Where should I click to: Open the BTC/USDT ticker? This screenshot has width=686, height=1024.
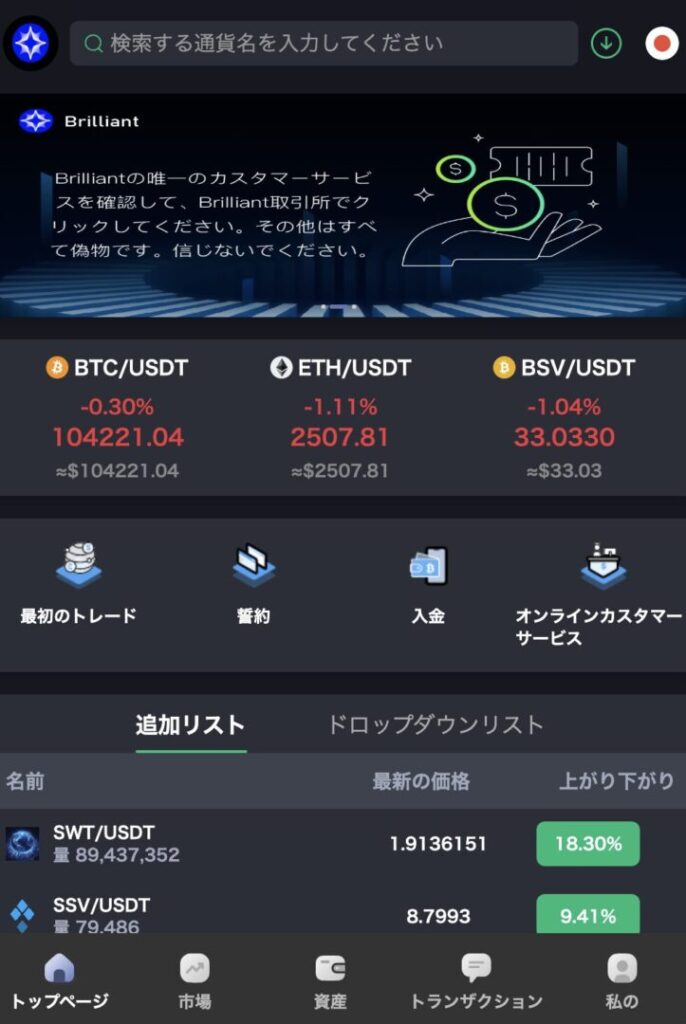coord(117,418)
